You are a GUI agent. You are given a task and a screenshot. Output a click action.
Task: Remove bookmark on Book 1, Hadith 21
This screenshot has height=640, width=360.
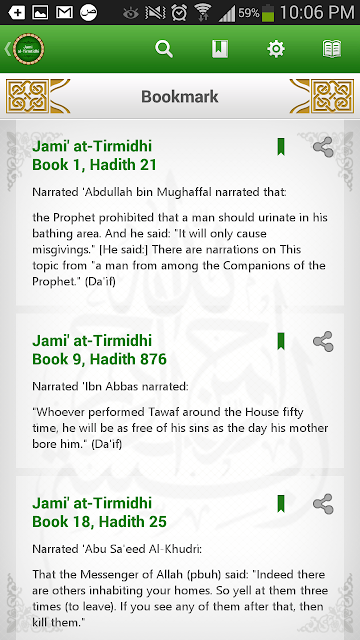click(x=281, y=147)
